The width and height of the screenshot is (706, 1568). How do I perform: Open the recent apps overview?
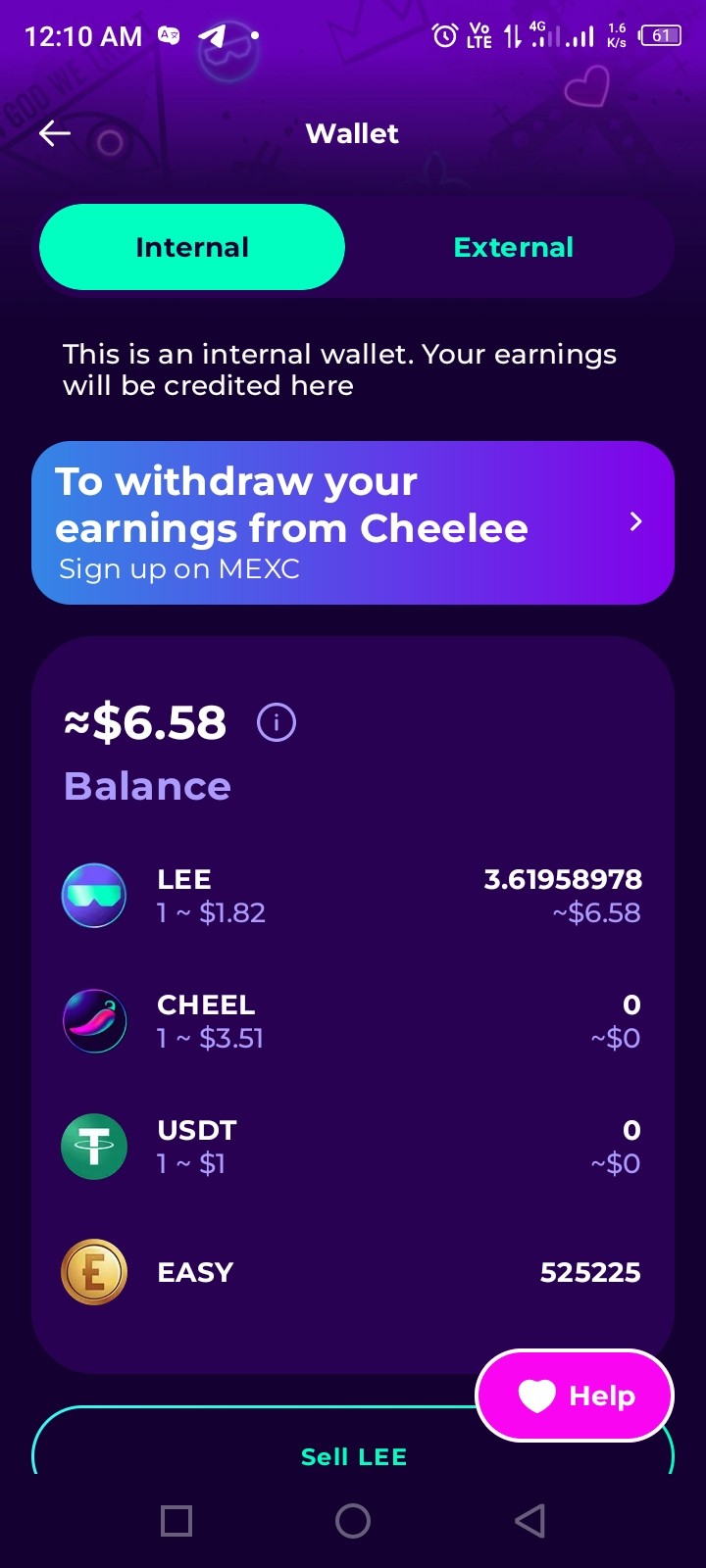176,1521
